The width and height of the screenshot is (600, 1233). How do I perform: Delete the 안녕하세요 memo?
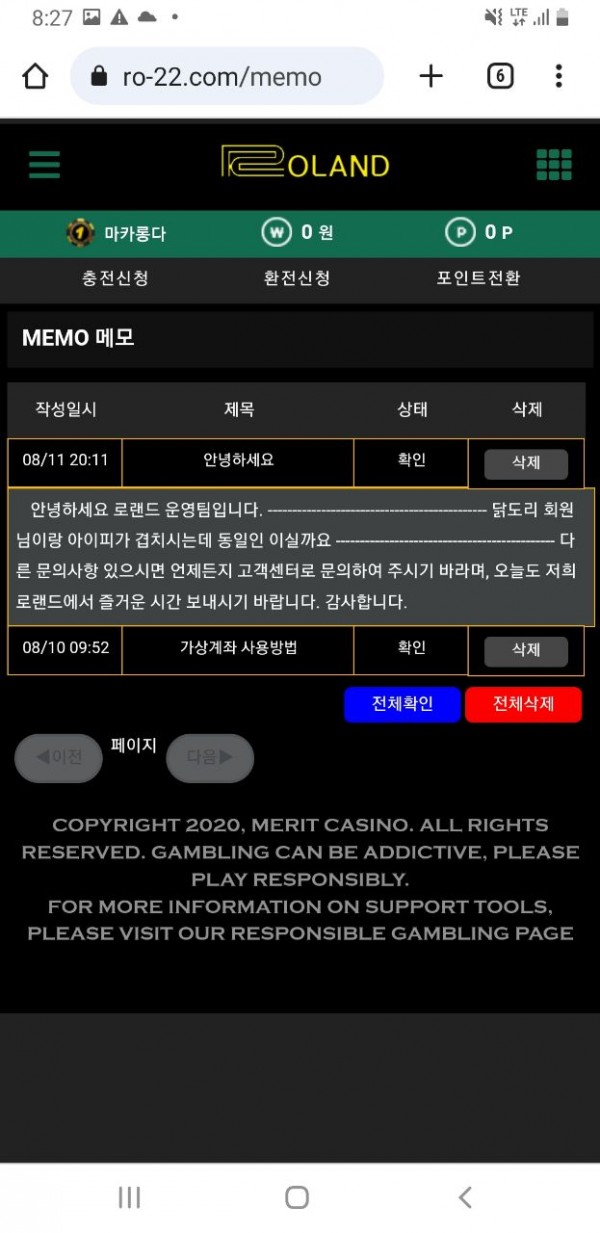(x=526, y=464)
